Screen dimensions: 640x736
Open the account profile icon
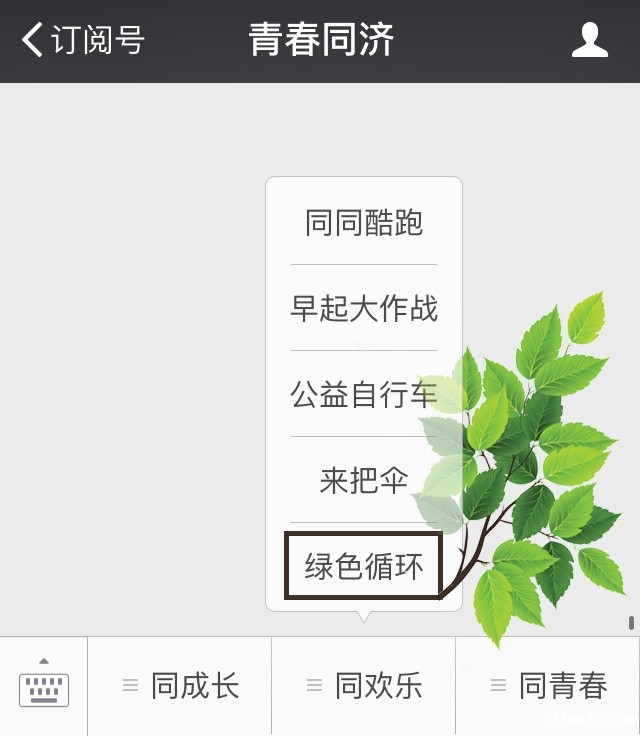click(589, 40)
